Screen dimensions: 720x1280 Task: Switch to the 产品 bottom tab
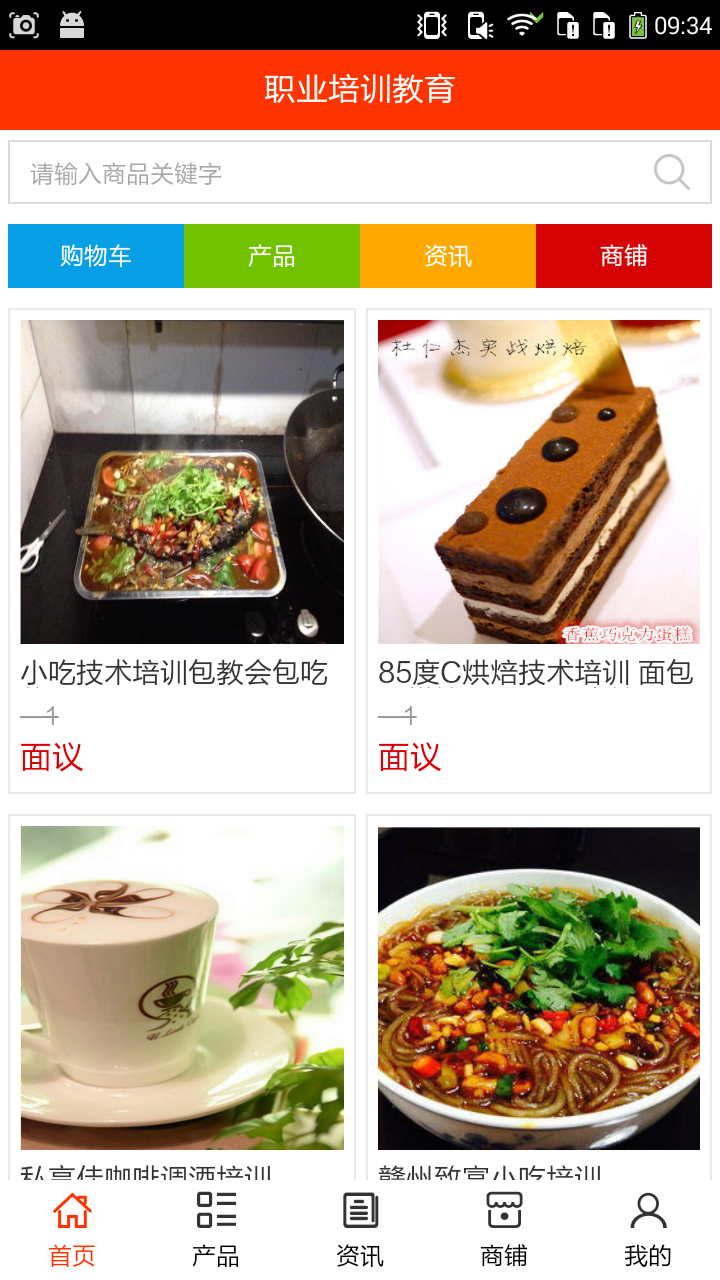tap(216, 1230)
